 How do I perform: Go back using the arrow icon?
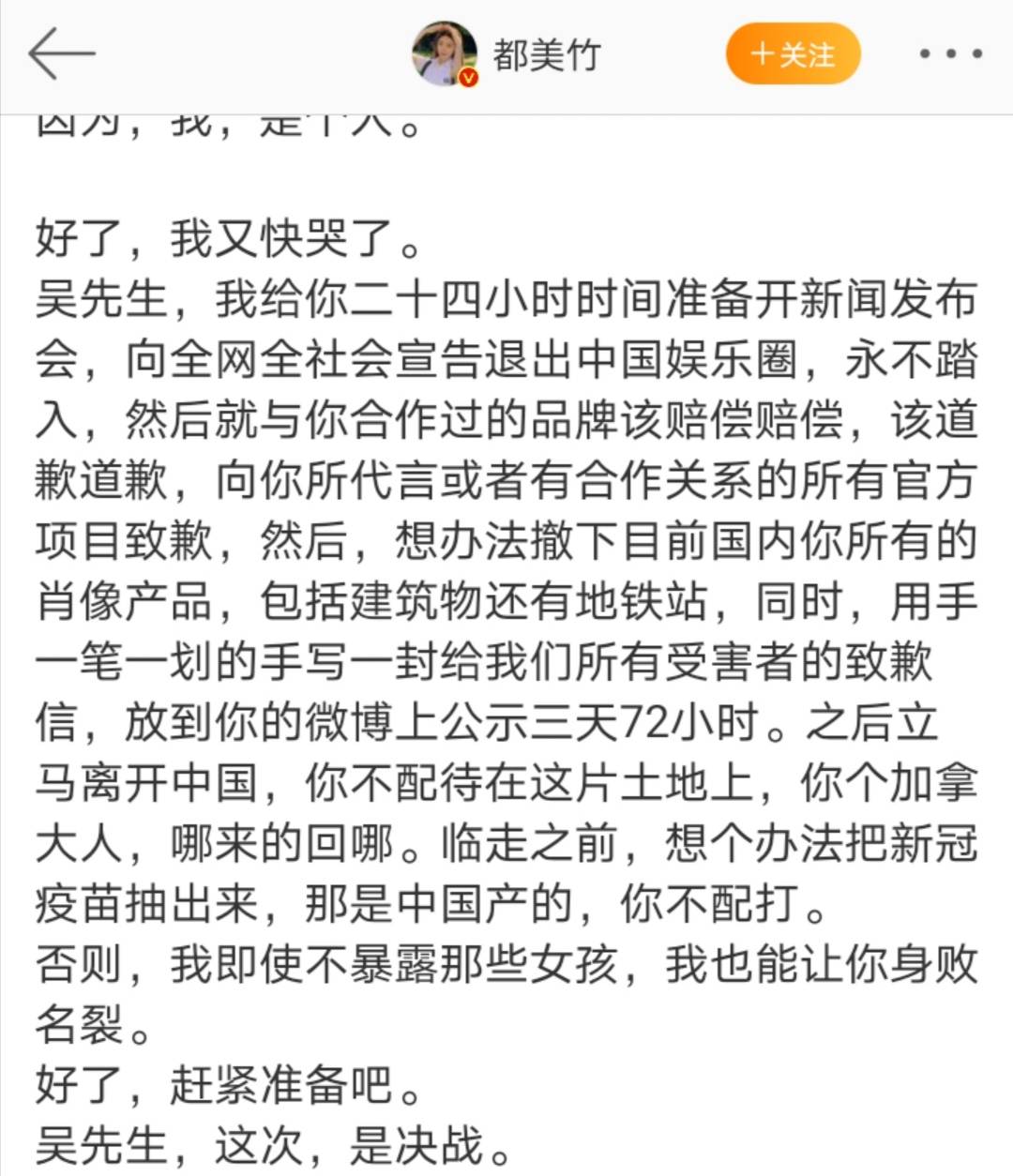coord(62,54)
